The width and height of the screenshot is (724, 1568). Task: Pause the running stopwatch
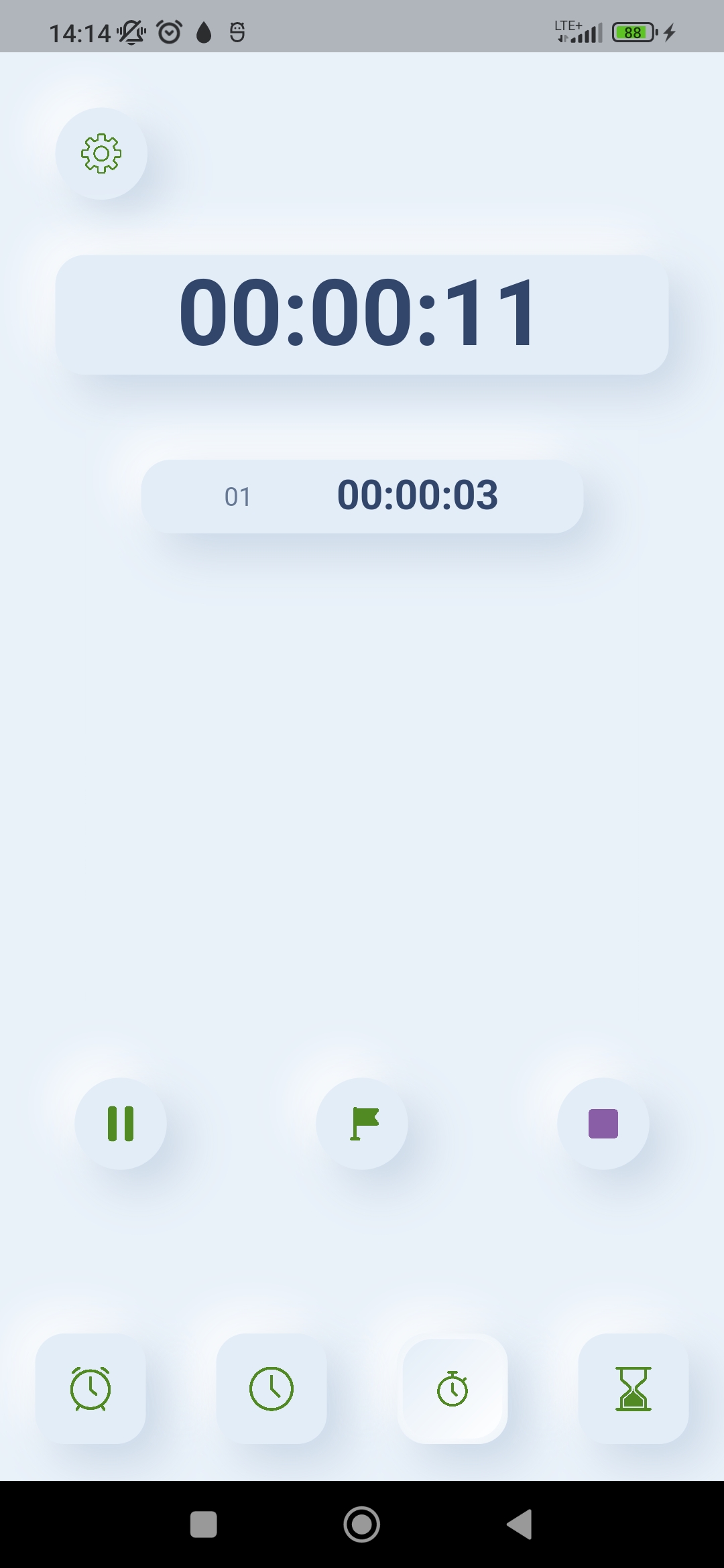coord(121,1124)
